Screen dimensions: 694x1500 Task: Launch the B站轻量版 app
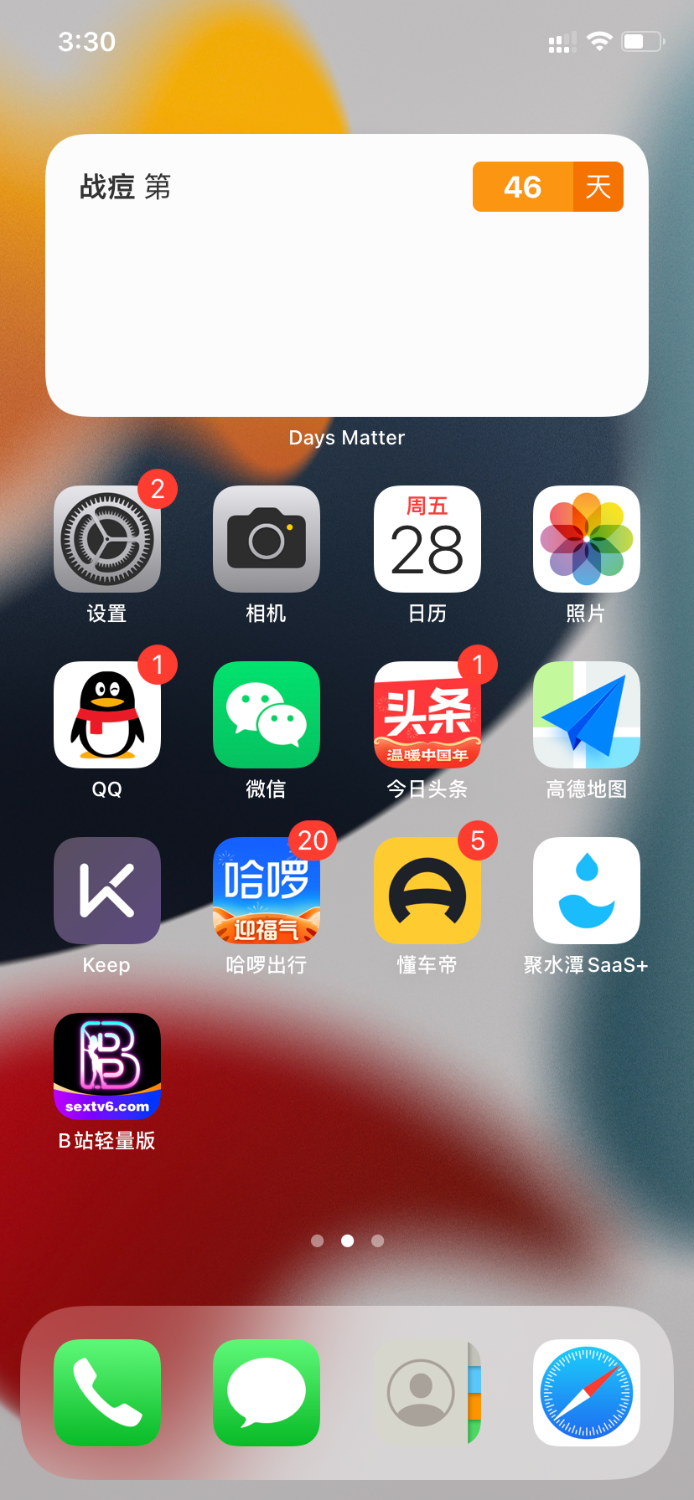click(x=107, y=1066)
